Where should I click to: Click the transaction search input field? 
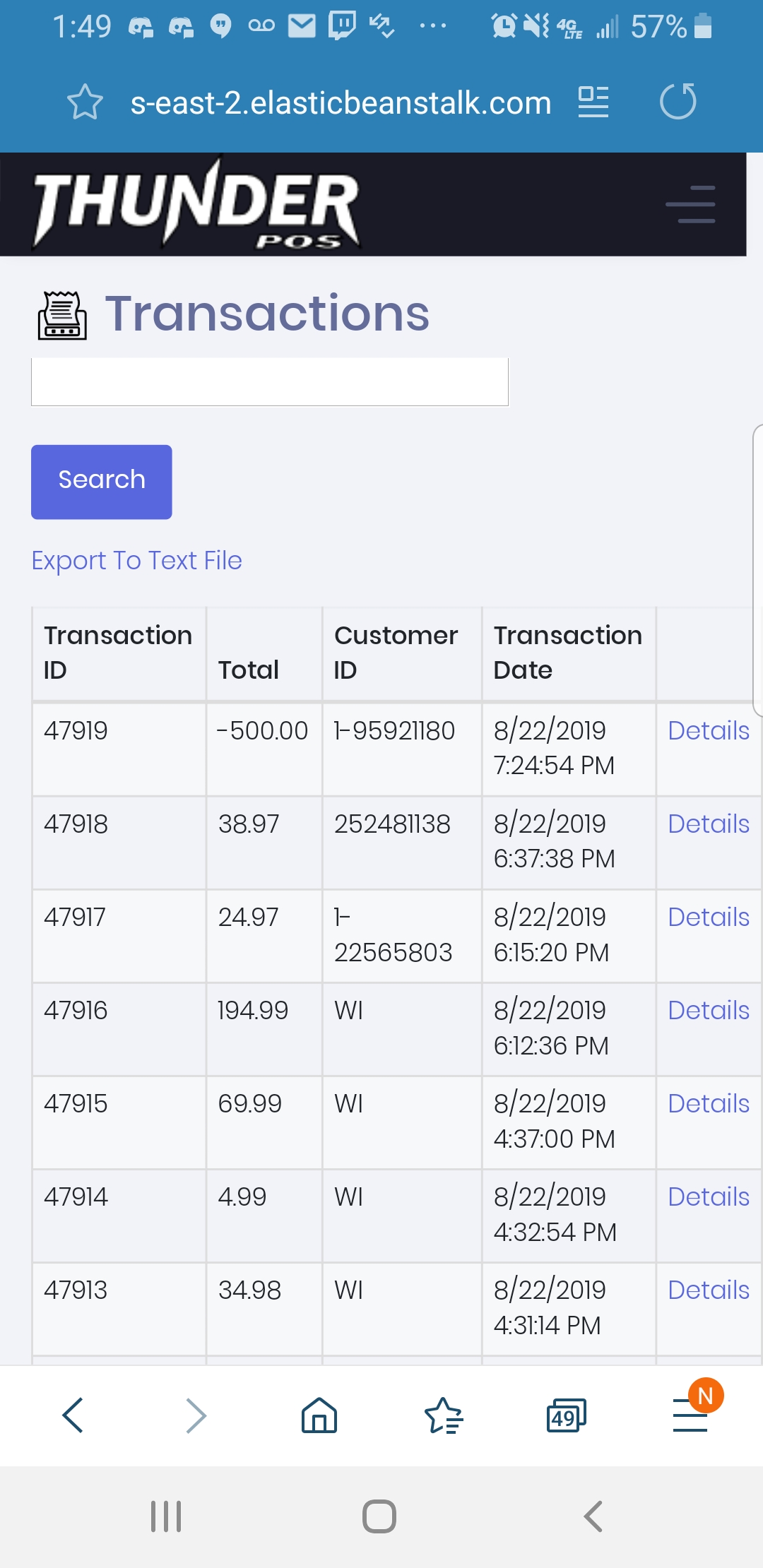[269, 381]
